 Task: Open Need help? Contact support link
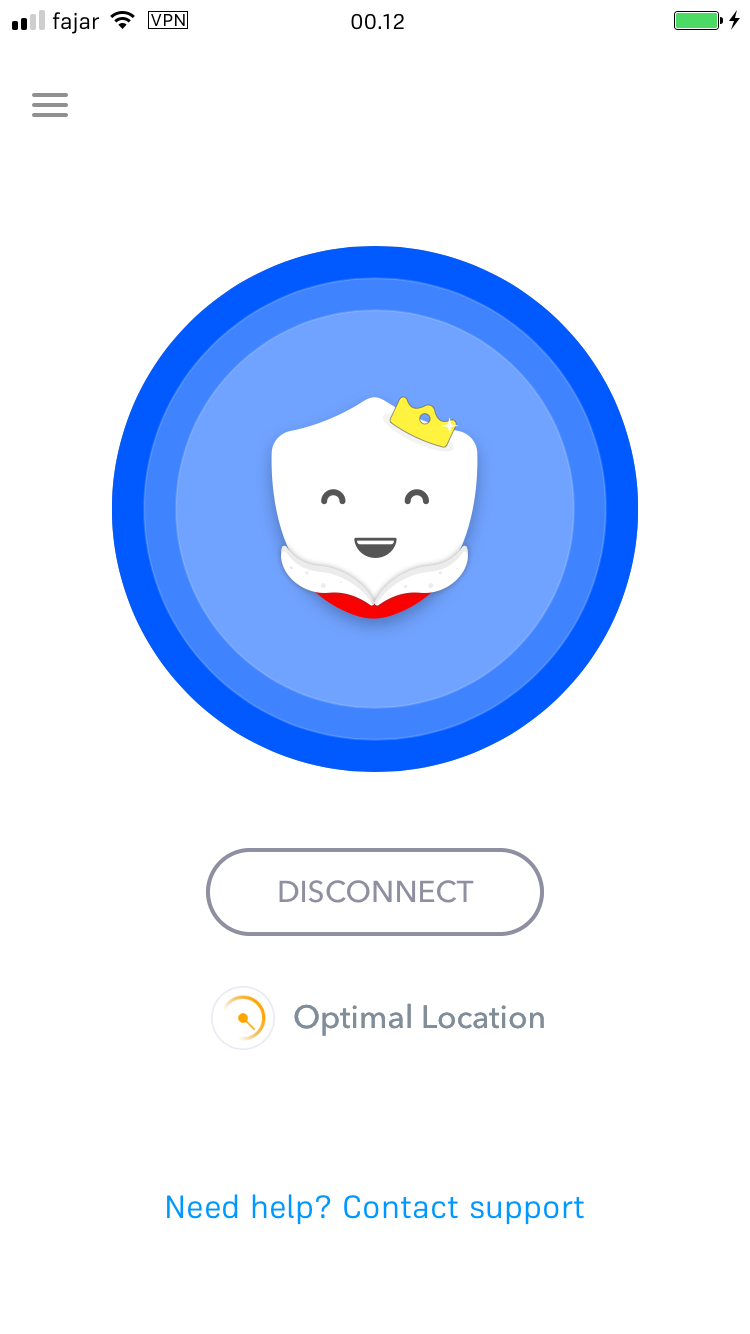pyautogui.click(x=375, y=1207)
